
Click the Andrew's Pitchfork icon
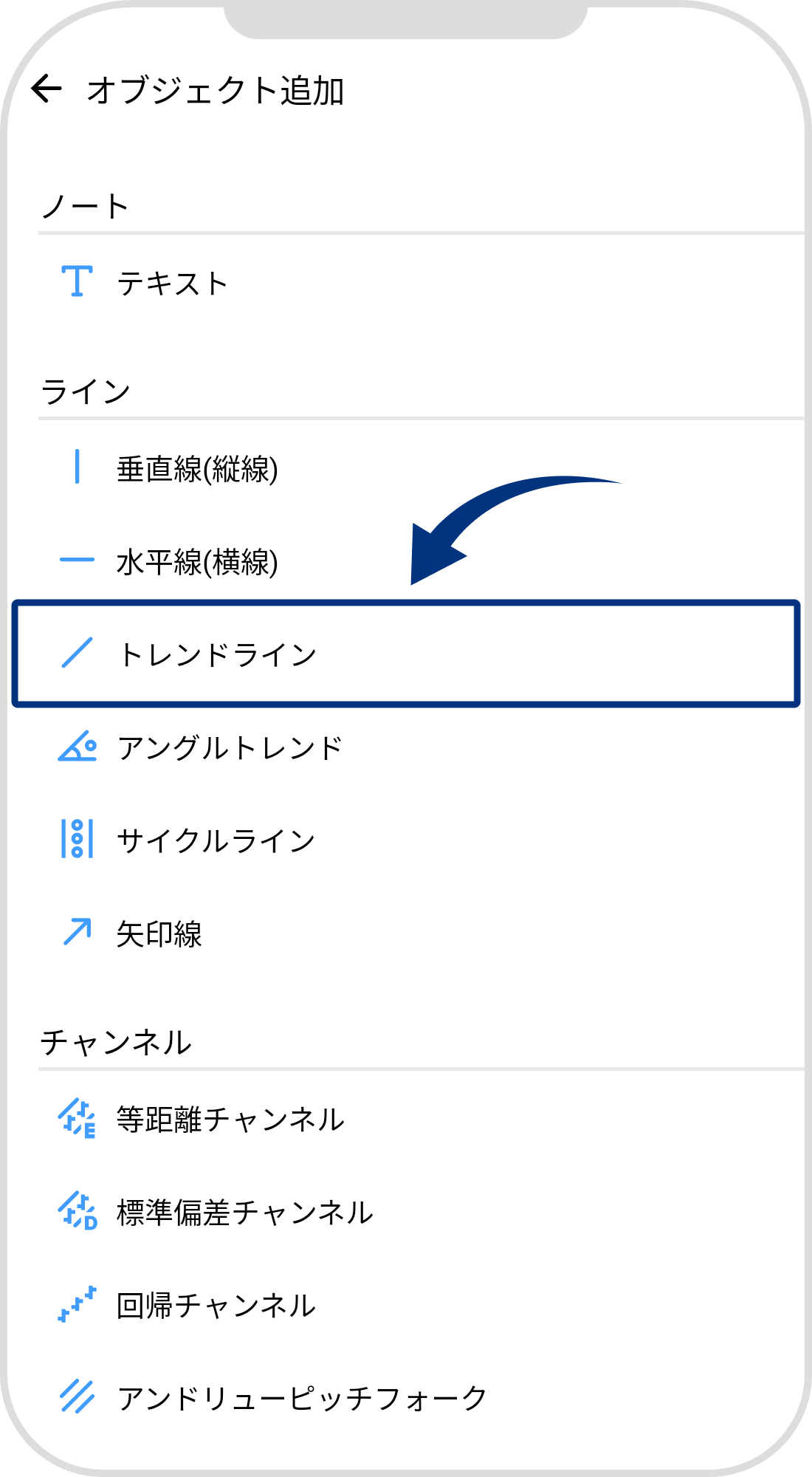[78, 1397]
